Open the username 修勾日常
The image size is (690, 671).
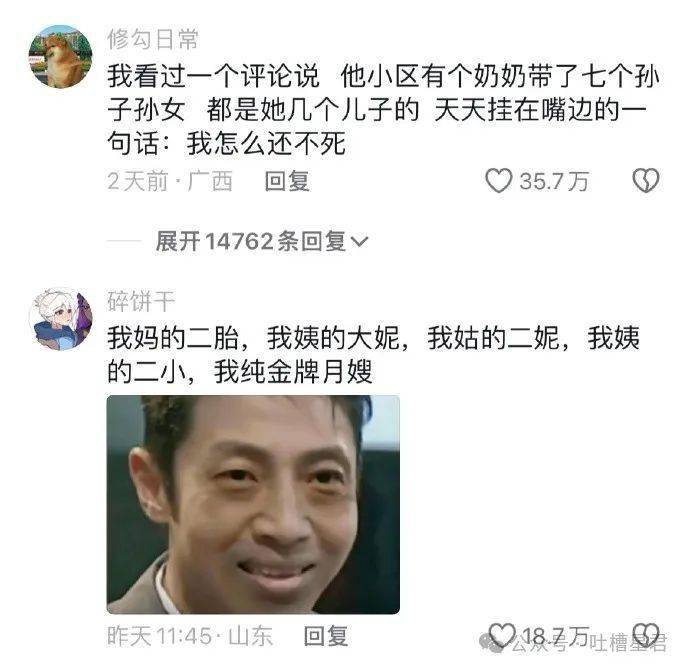(152, 40)
